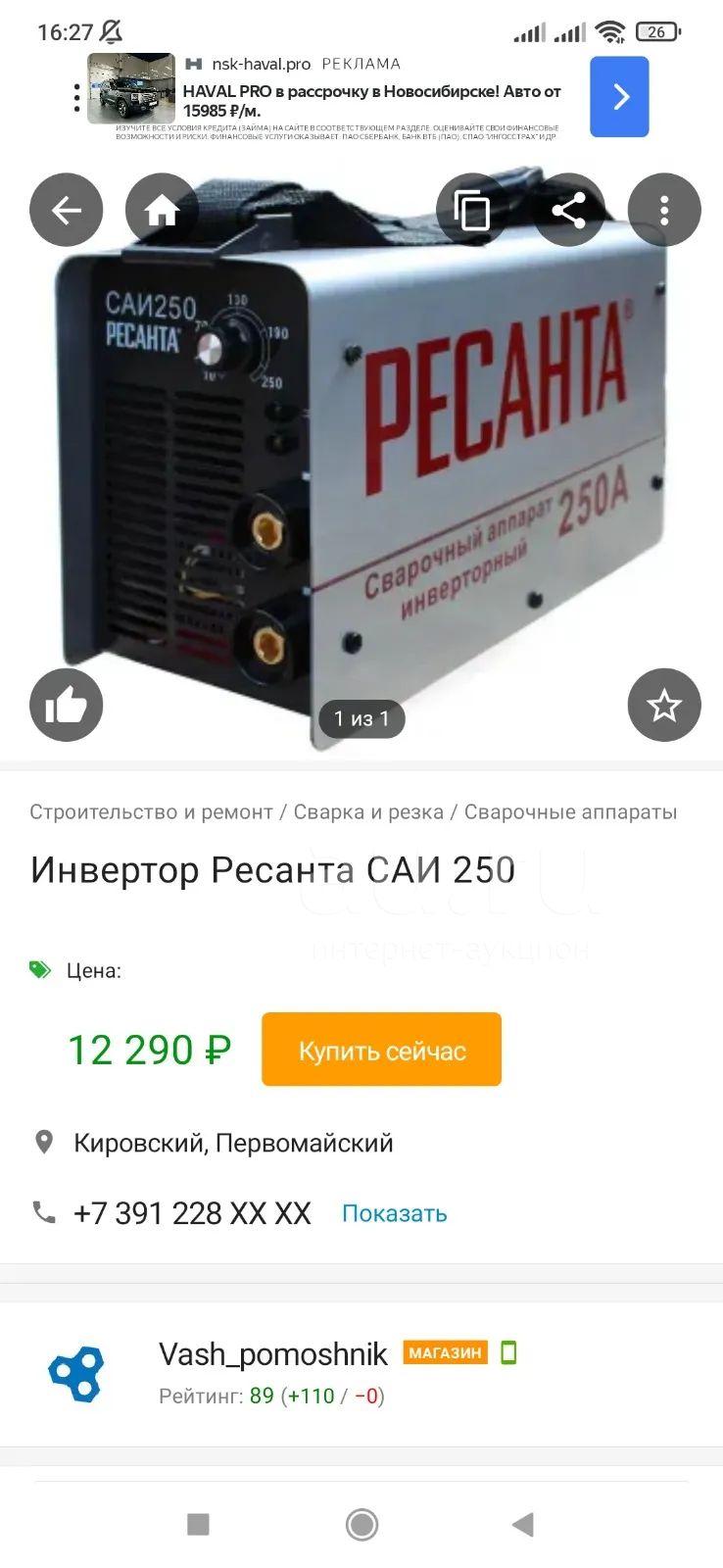Tap the system back button
Viewport: 723px width, 1568px height.
pyautogui.click(x=523, y=1524)
